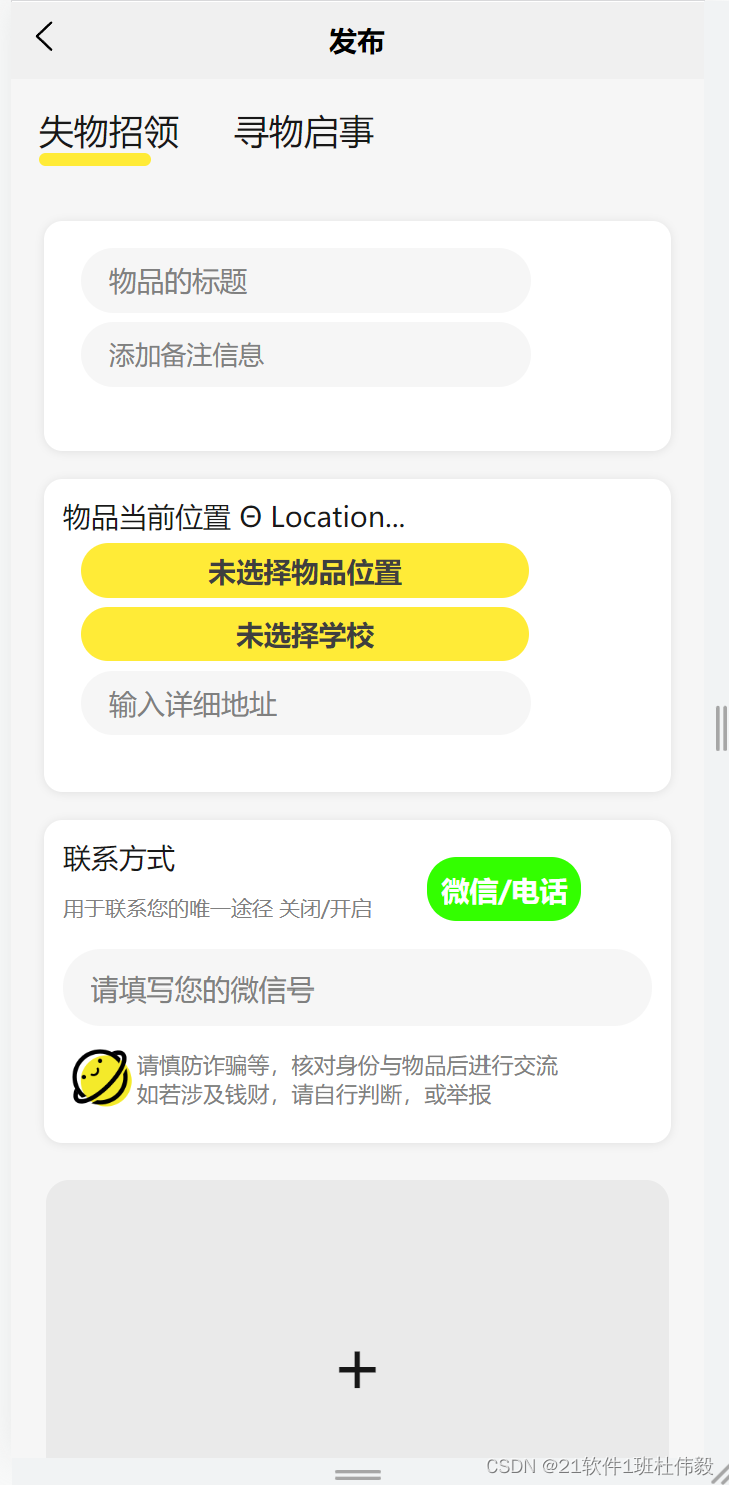
Task: Select the 失物招领 tab
Action: click(107, 131)
